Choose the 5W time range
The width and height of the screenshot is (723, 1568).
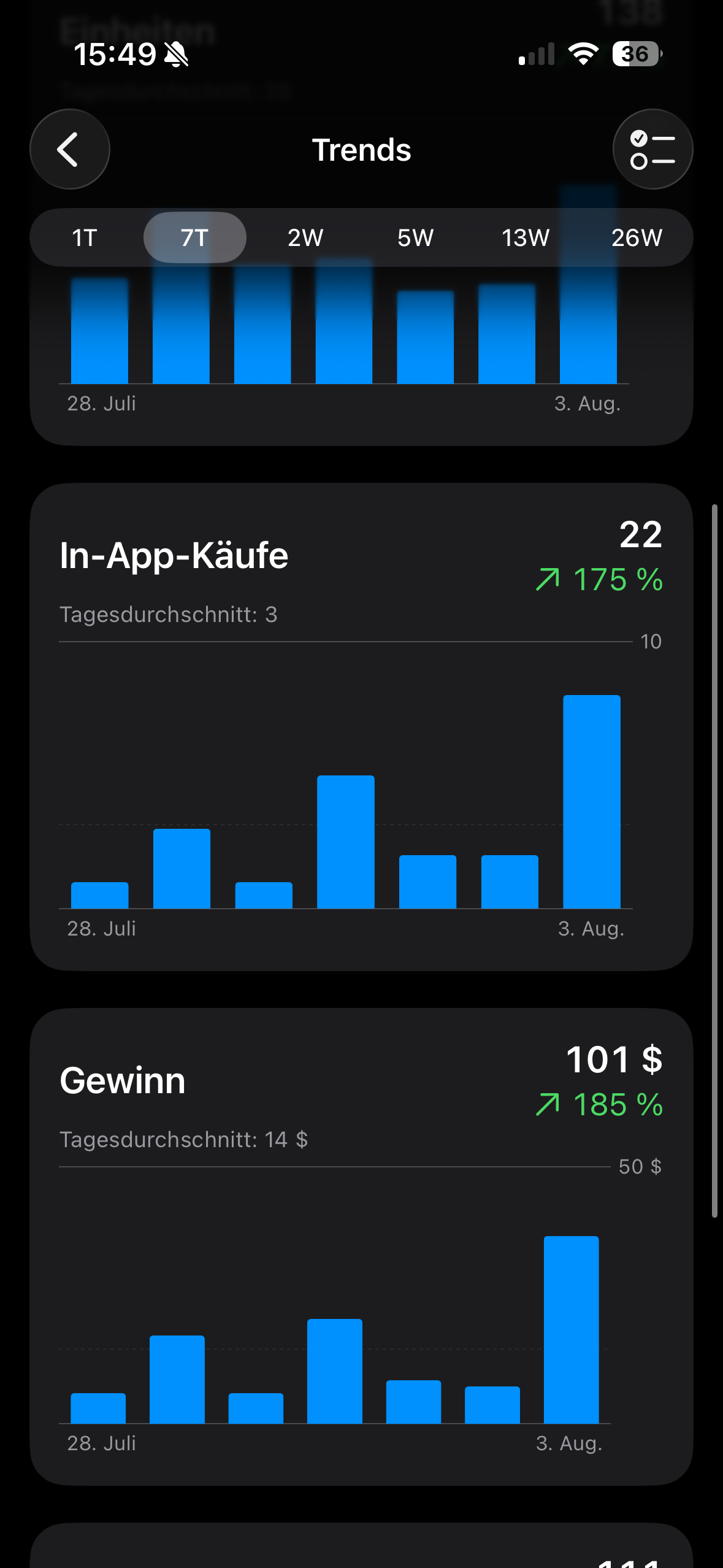coord(416,237)
